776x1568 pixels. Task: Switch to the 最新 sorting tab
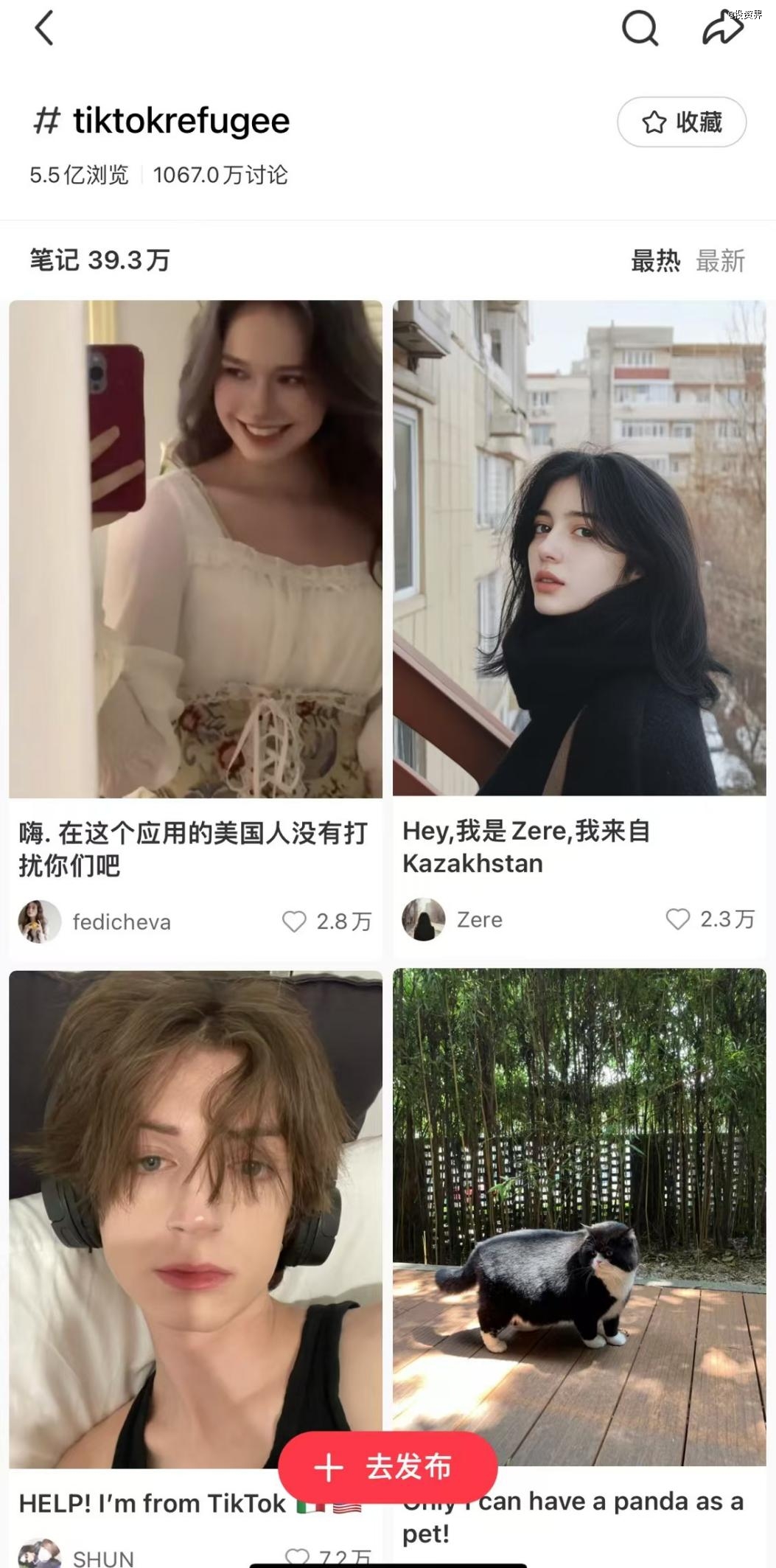(720, 260)
